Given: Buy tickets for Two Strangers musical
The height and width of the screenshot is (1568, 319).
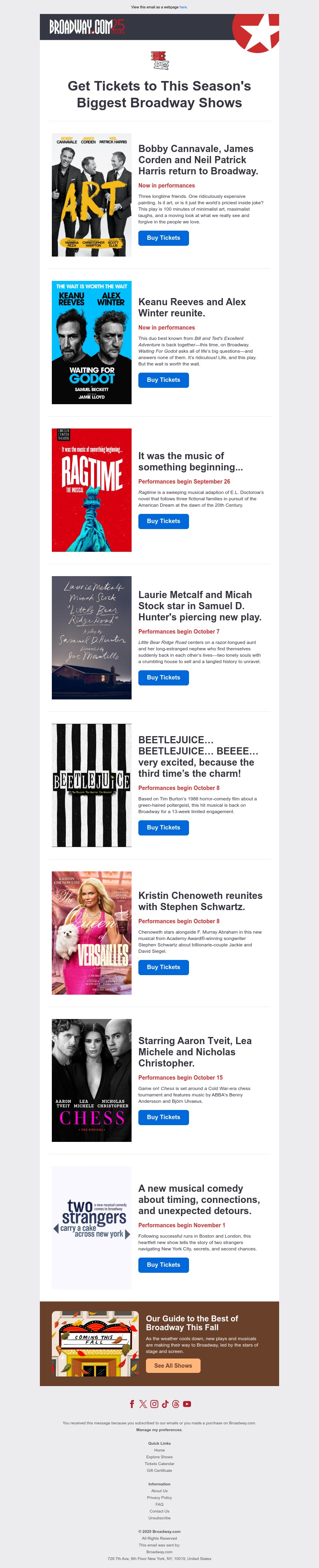Looking at the screenshot, I should [x=163, y=1264].
